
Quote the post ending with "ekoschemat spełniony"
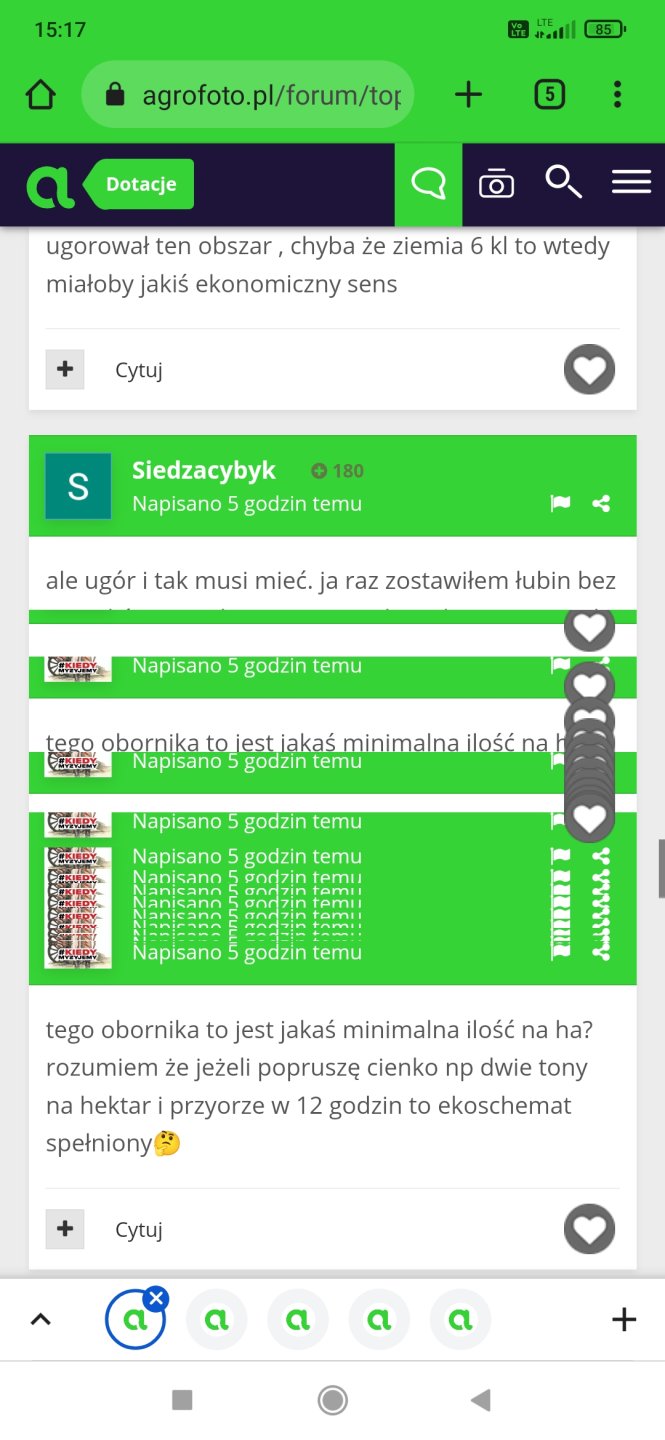(x=139, y=1230)
